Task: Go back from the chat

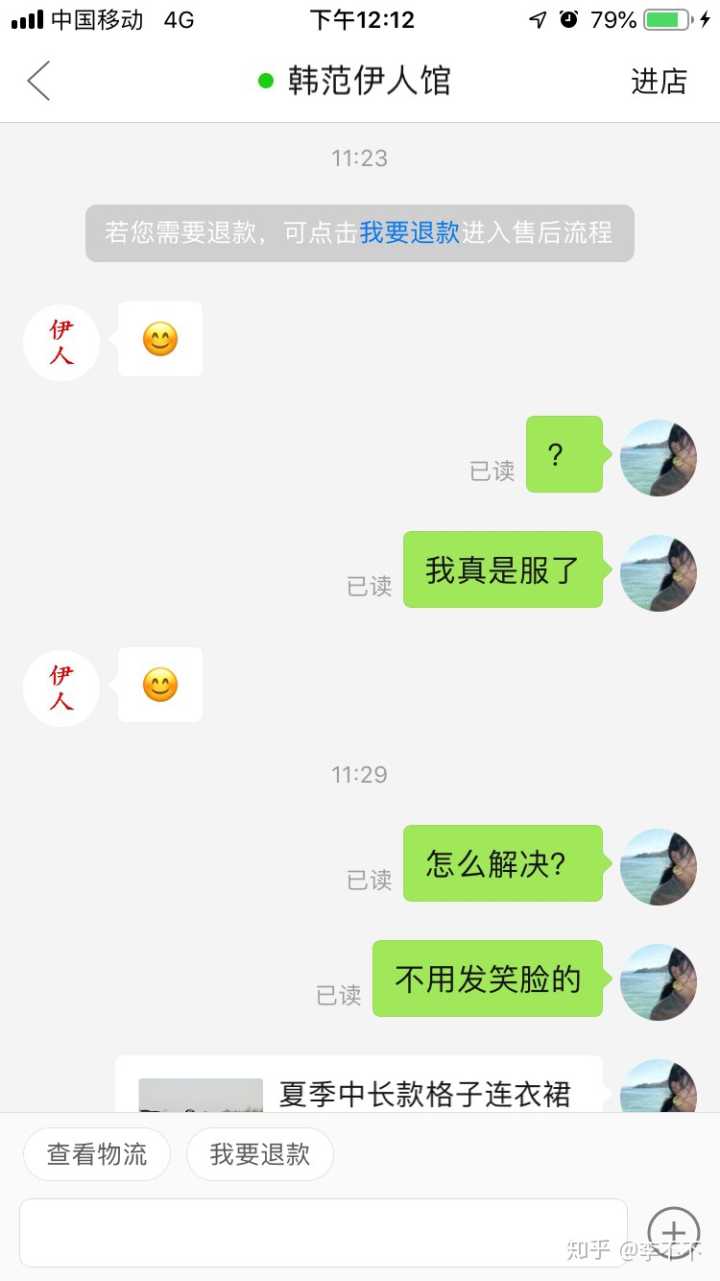Action: tap(38, 81)
